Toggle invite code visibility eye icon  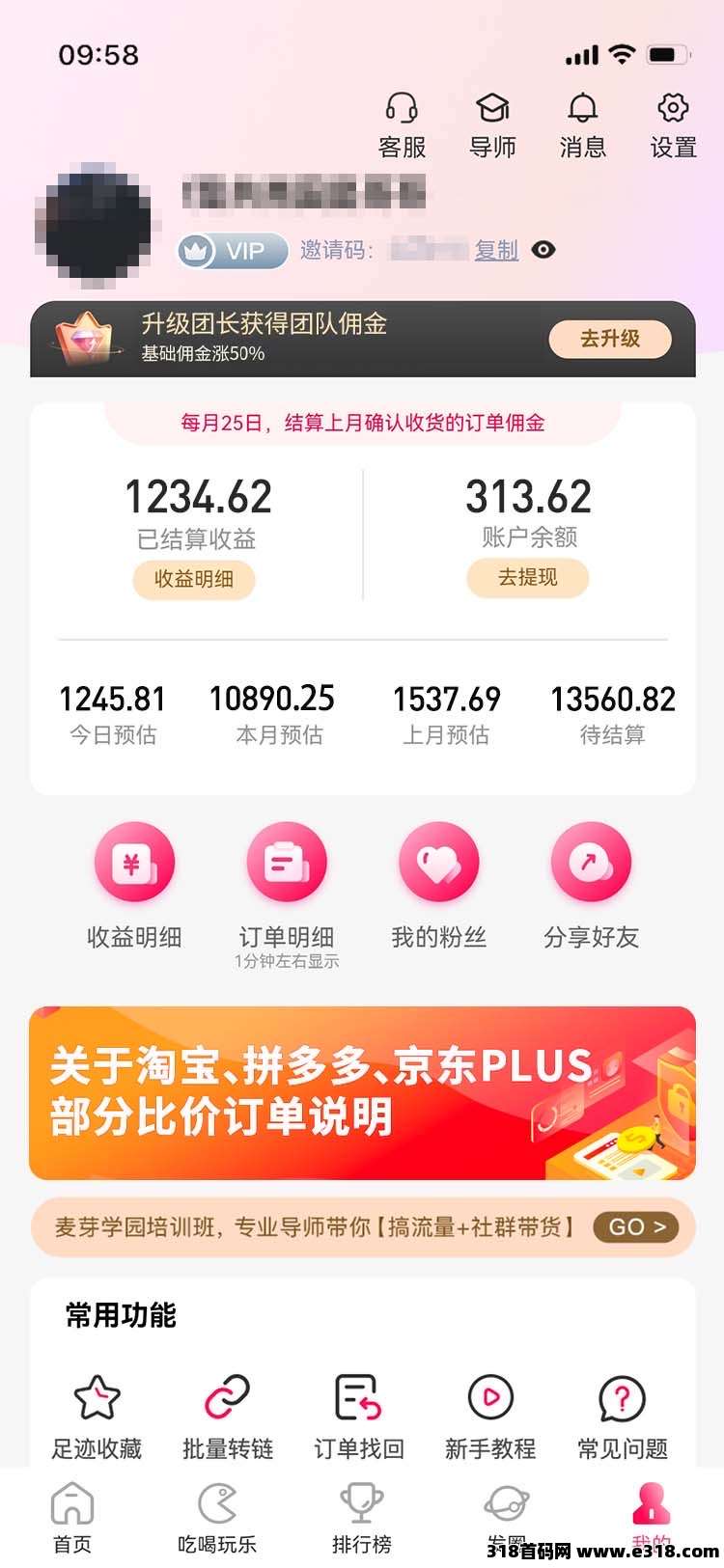[543, 250]
